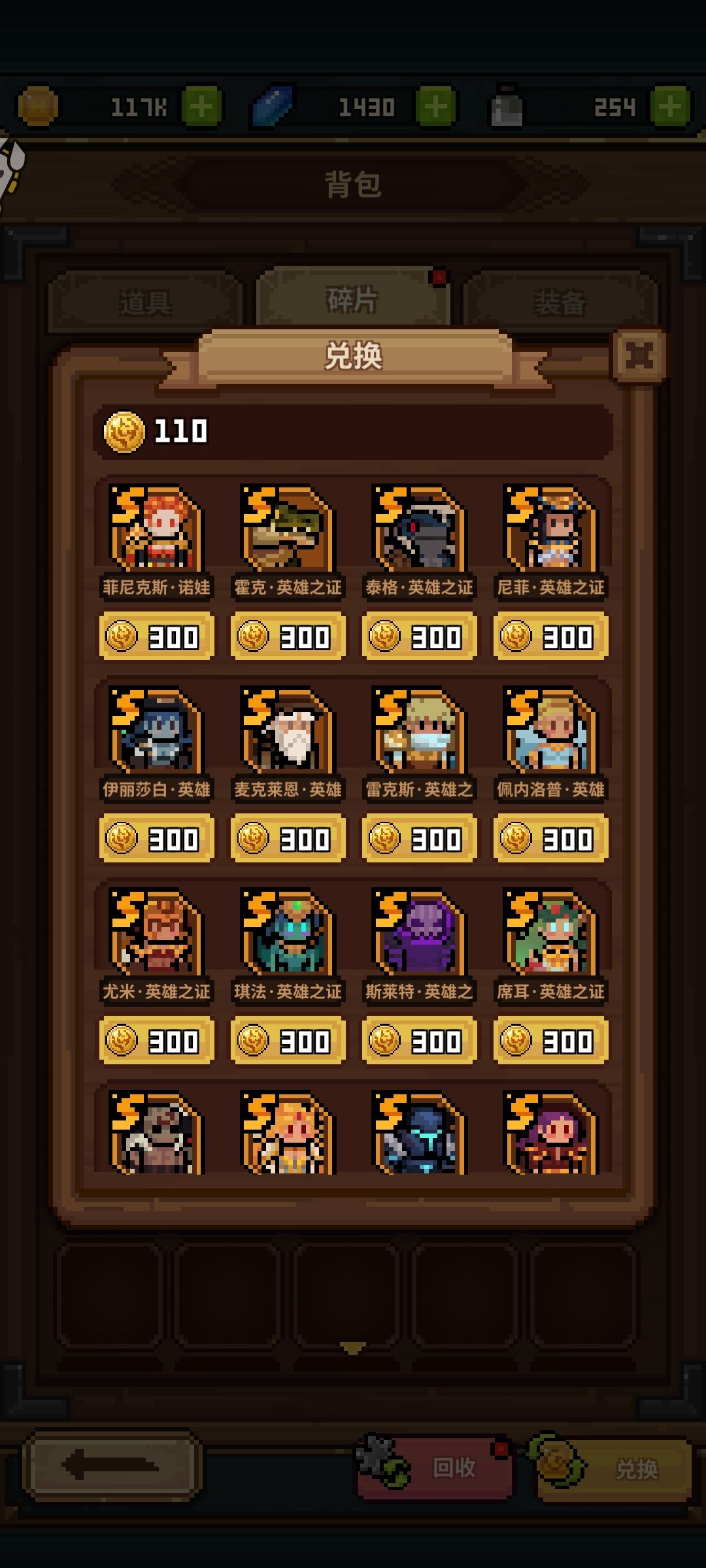Switch to the 装备 tab
This screenshot has height=1568, width=706.
[x=561, y=301]
